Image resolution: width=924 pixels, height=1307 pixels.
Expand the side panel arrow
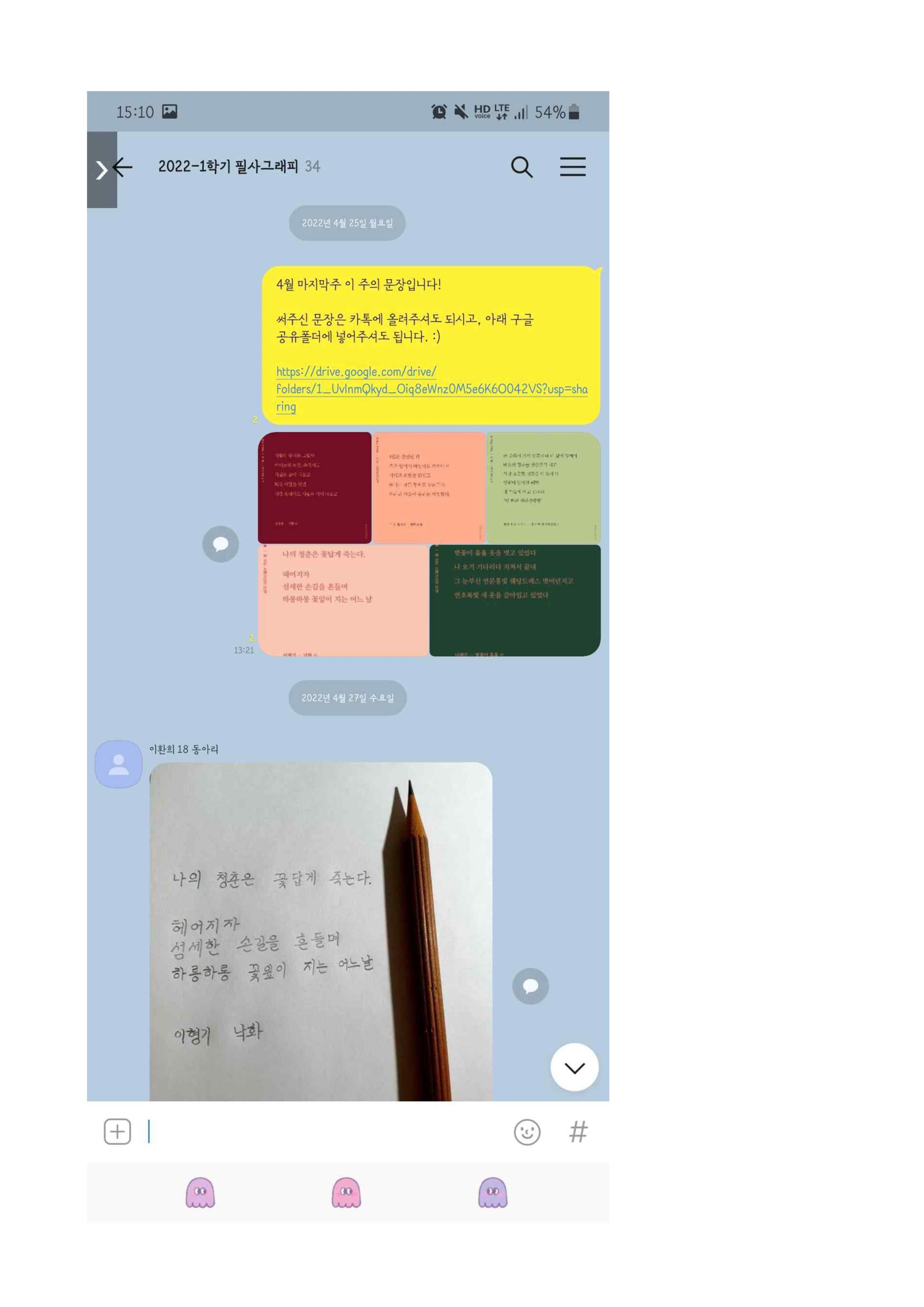pos(102,170)
